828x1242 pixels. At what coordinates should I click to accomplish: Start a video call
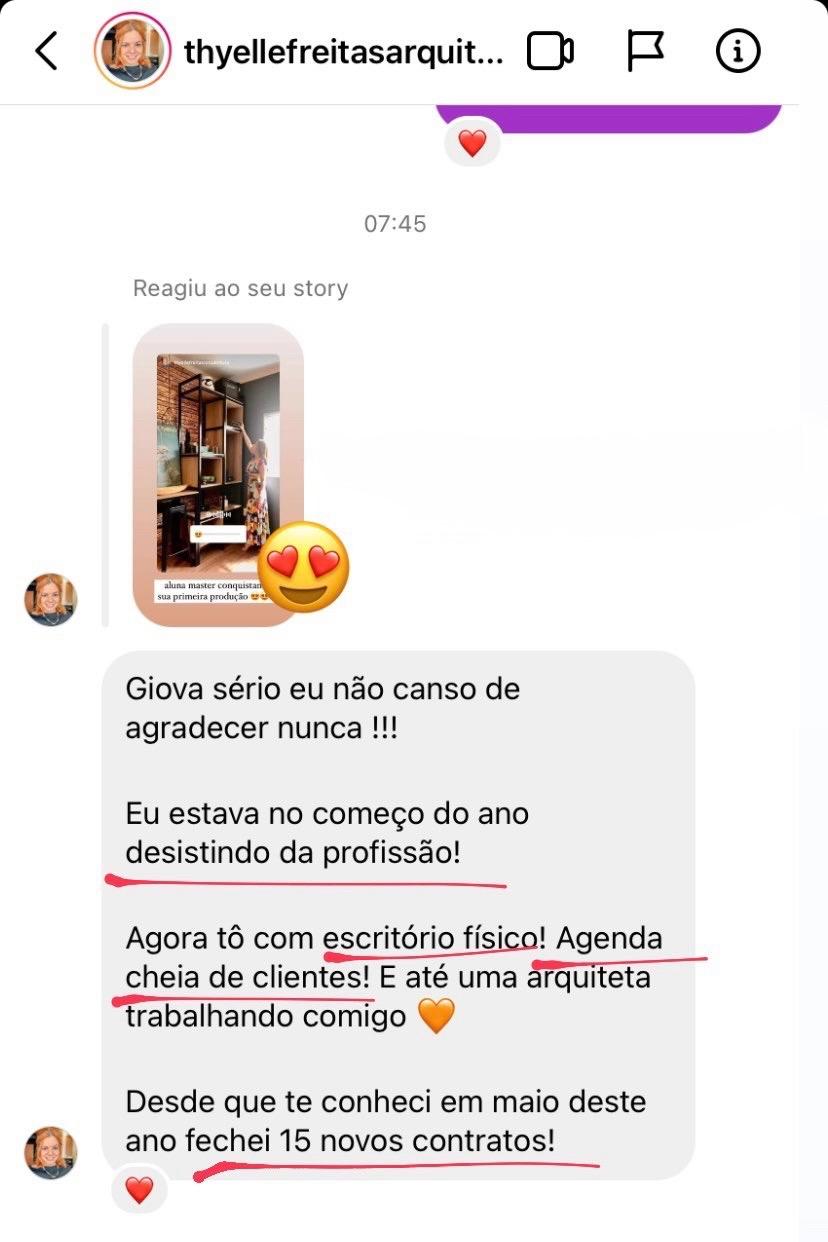(x=550, y=52)
